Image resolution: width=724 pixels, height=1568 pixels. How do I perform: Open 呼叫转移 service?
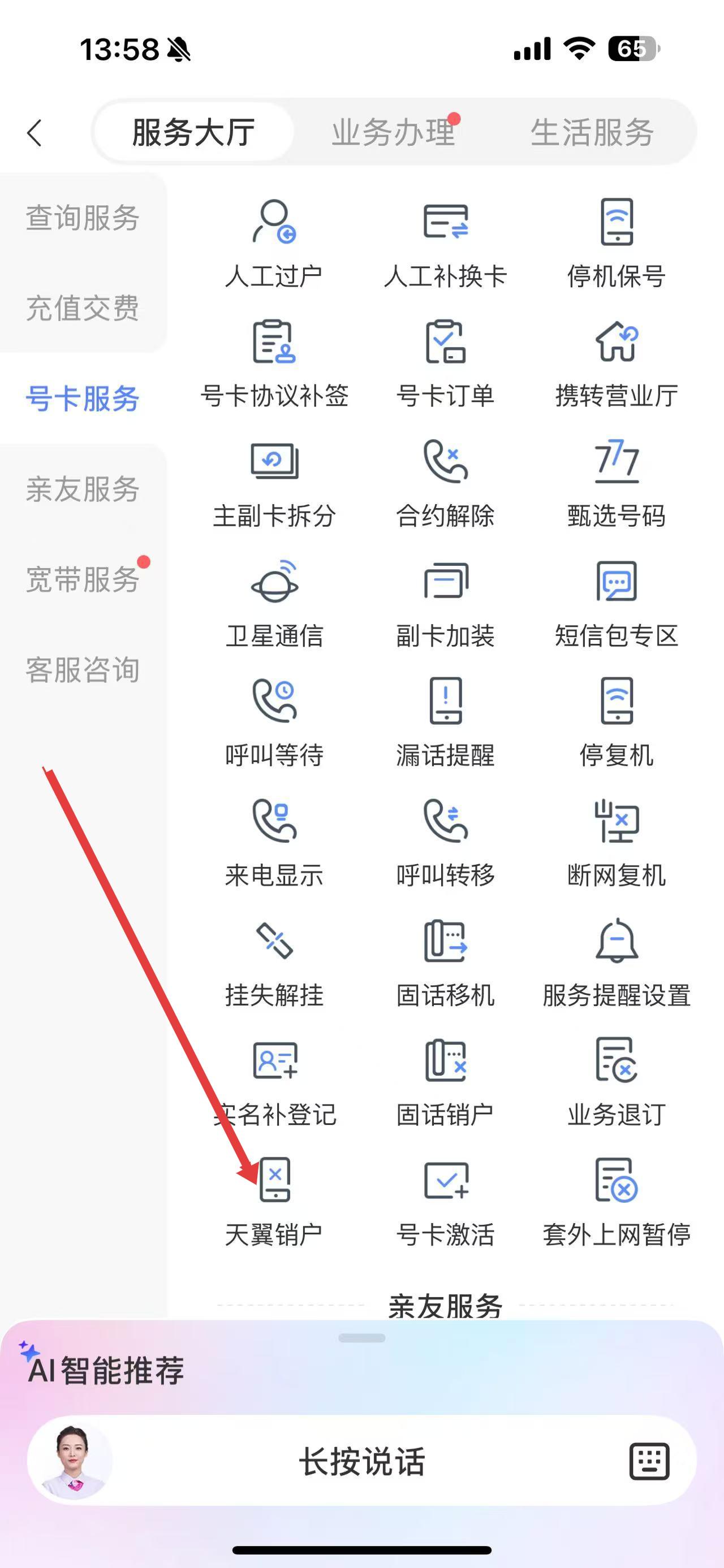tap(446, 840)
